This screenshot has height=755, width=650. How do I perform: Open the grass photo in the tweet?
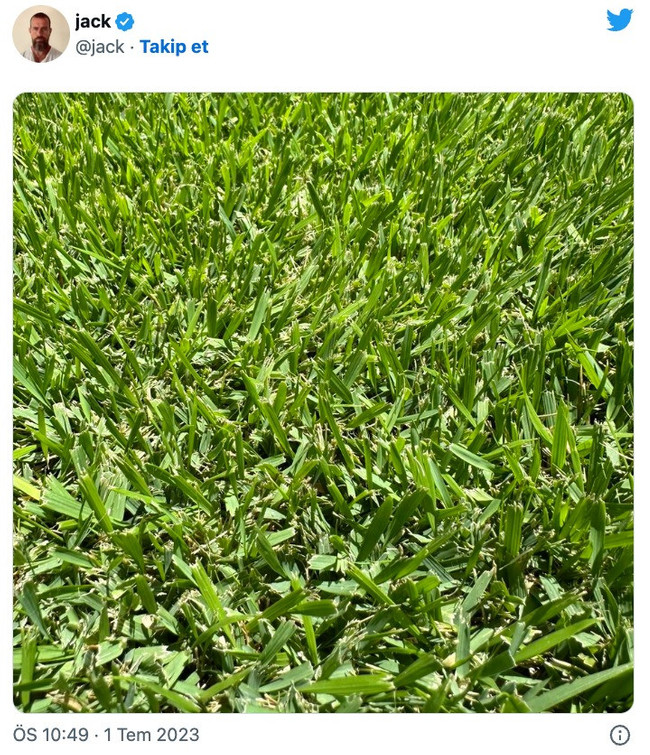pyautogui.click(x=323, y=402)
